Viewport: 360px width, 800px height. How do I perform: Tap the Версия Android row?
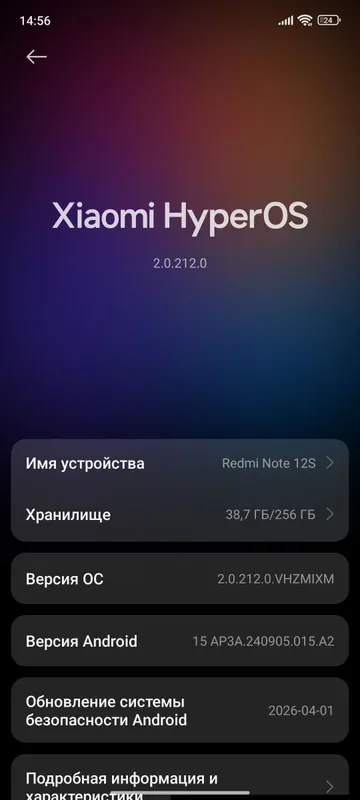click(x=180, y=641)
